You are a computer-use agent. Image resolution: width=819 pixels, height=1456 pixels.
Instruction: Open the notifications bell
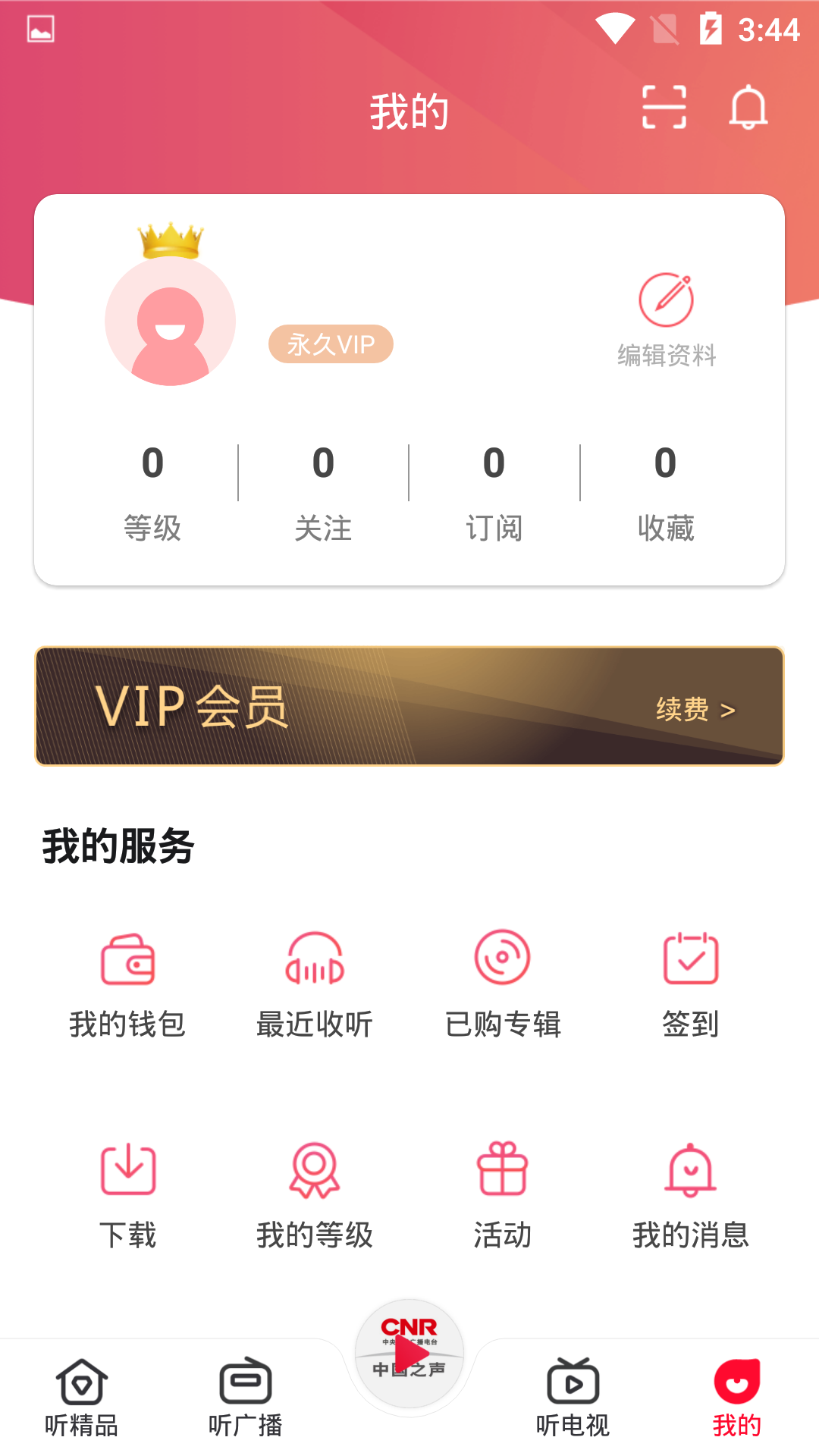748,108
